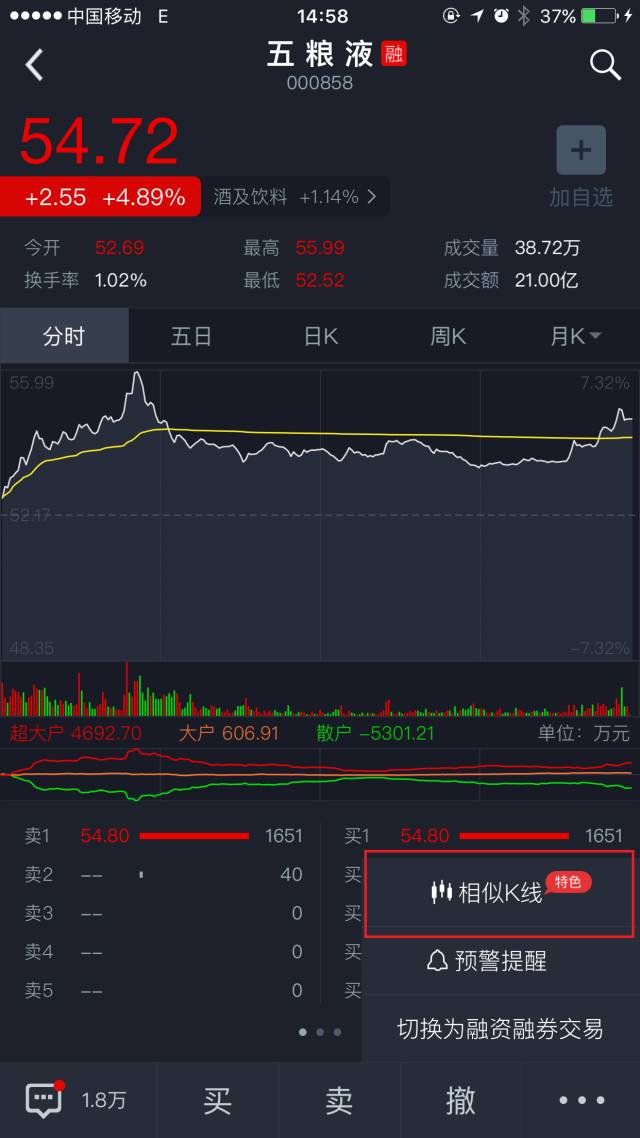Go back using the top-left arrow

click(35, 65)
